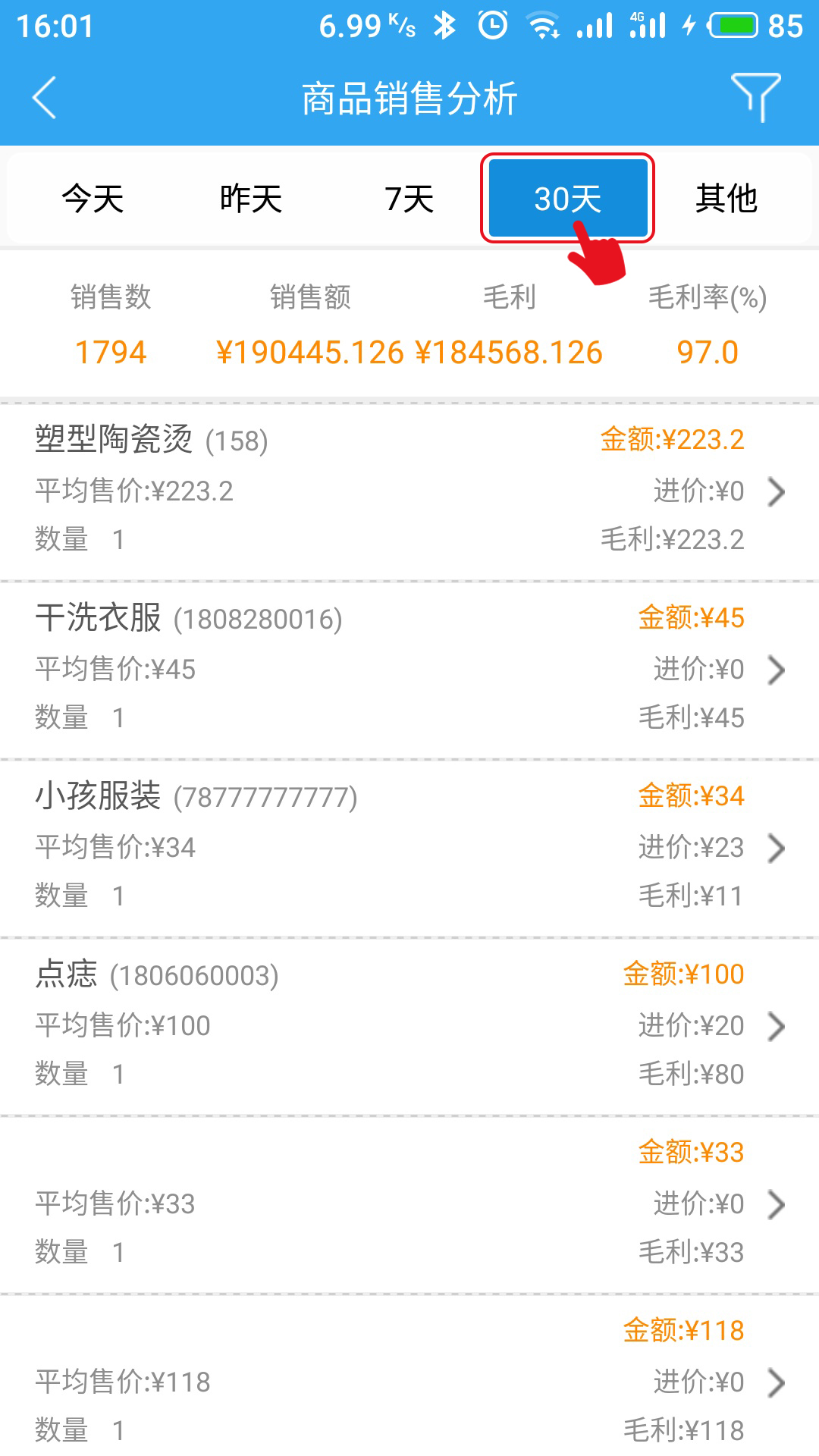Tap the 点痣 product row
Screen dimensions: 819x1456
click(x=409, y=1026)
